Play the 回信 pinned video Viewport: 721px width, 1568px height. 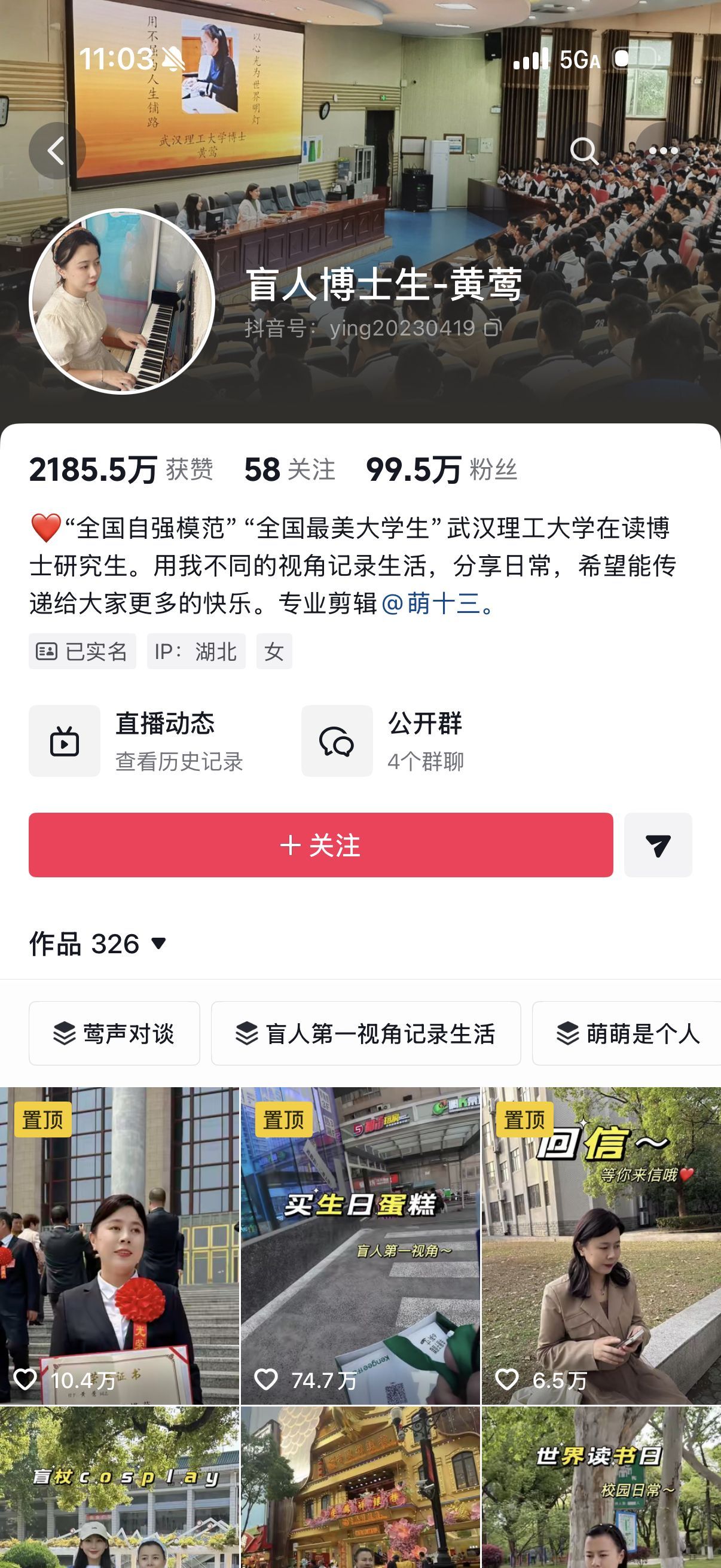(601, 1246)
